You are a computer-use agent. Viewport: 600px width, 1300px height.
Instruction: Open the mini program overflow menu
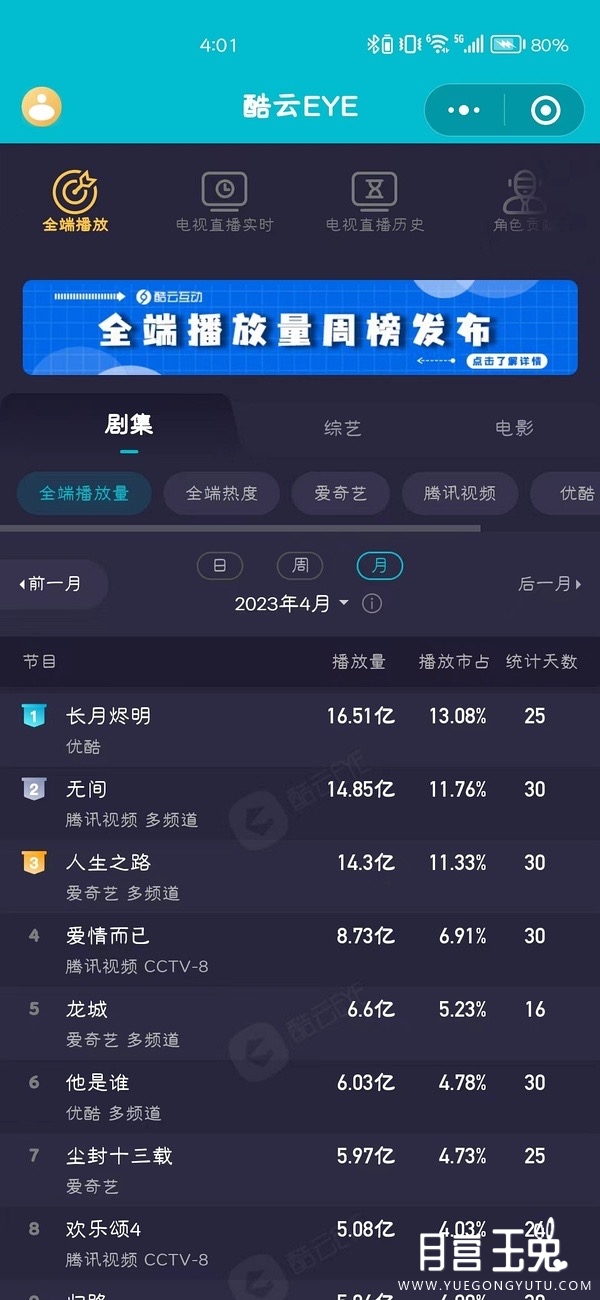click(463, 110)
